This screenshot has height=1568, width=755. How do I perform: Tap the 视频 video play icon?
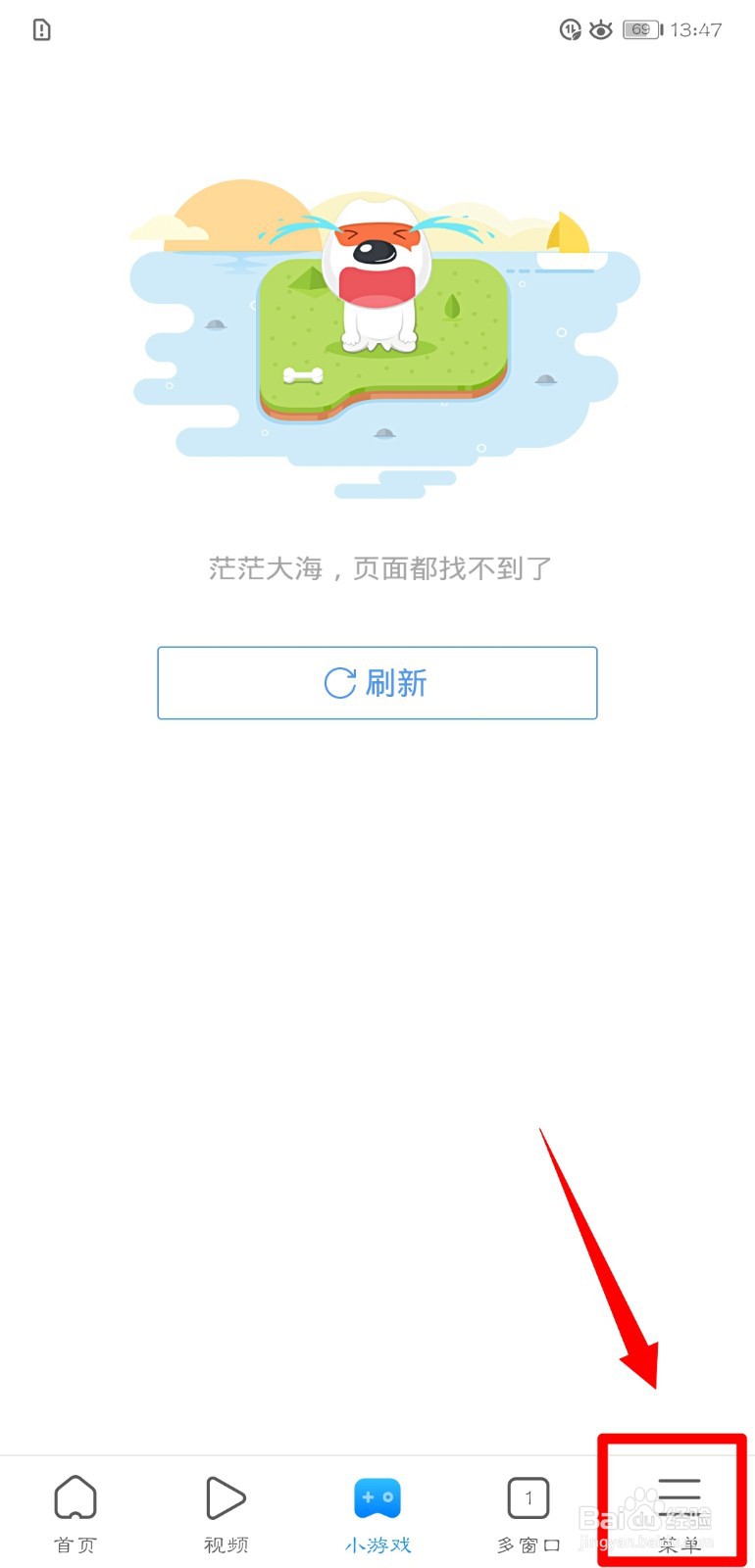point(226,1497)
